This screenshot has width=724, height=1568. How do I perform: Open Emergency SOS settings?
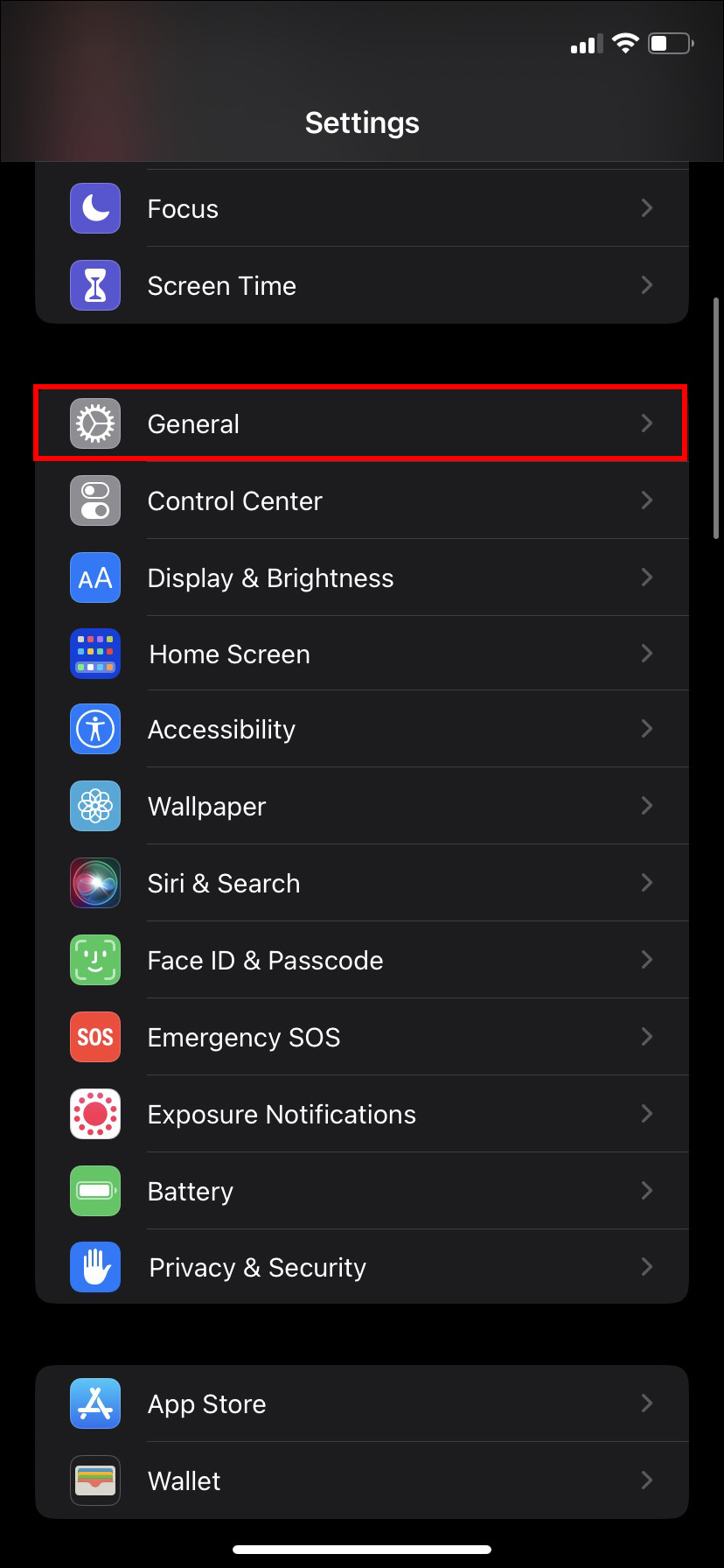(x=361, y=1037)
